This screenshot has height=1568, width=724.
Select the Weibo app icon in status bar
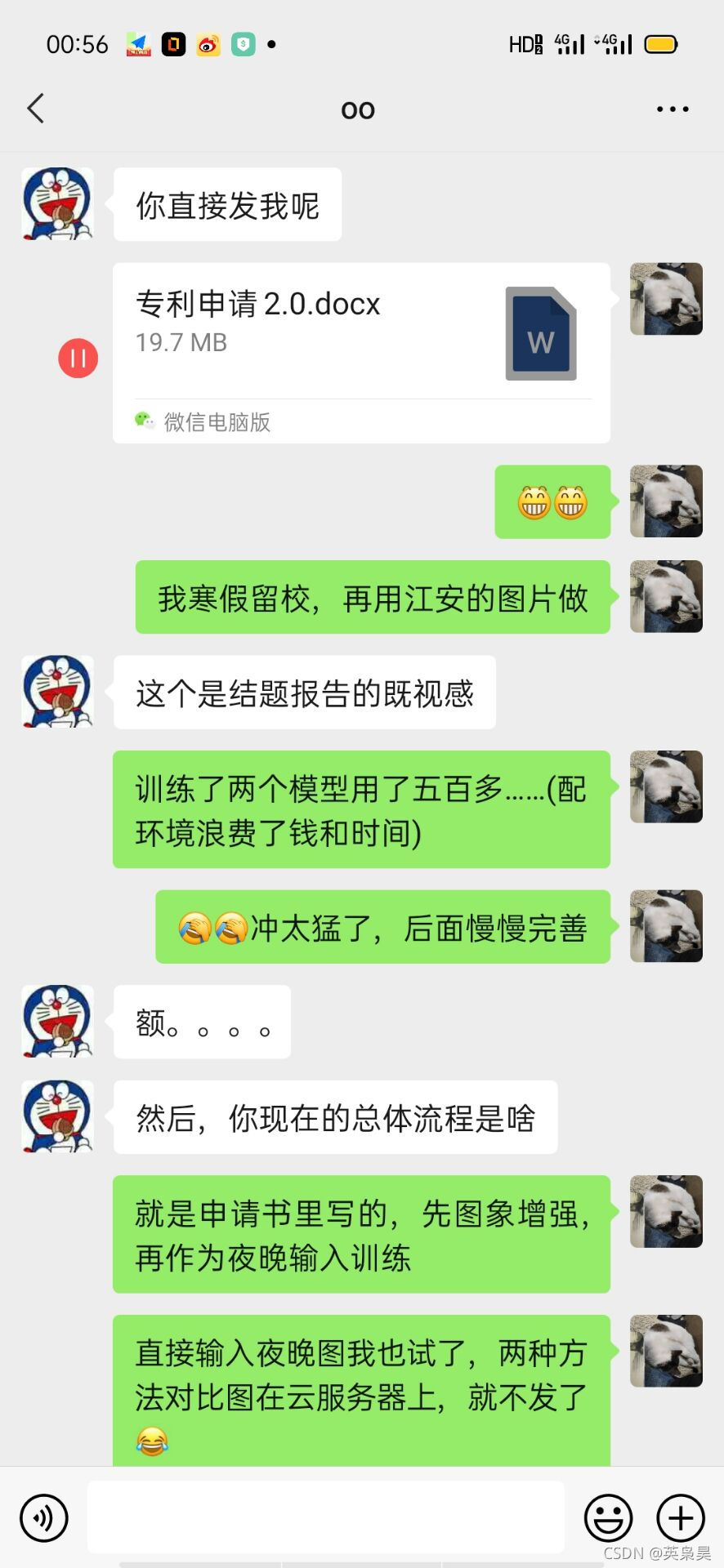pyautogui.click(x=207, y=44)
